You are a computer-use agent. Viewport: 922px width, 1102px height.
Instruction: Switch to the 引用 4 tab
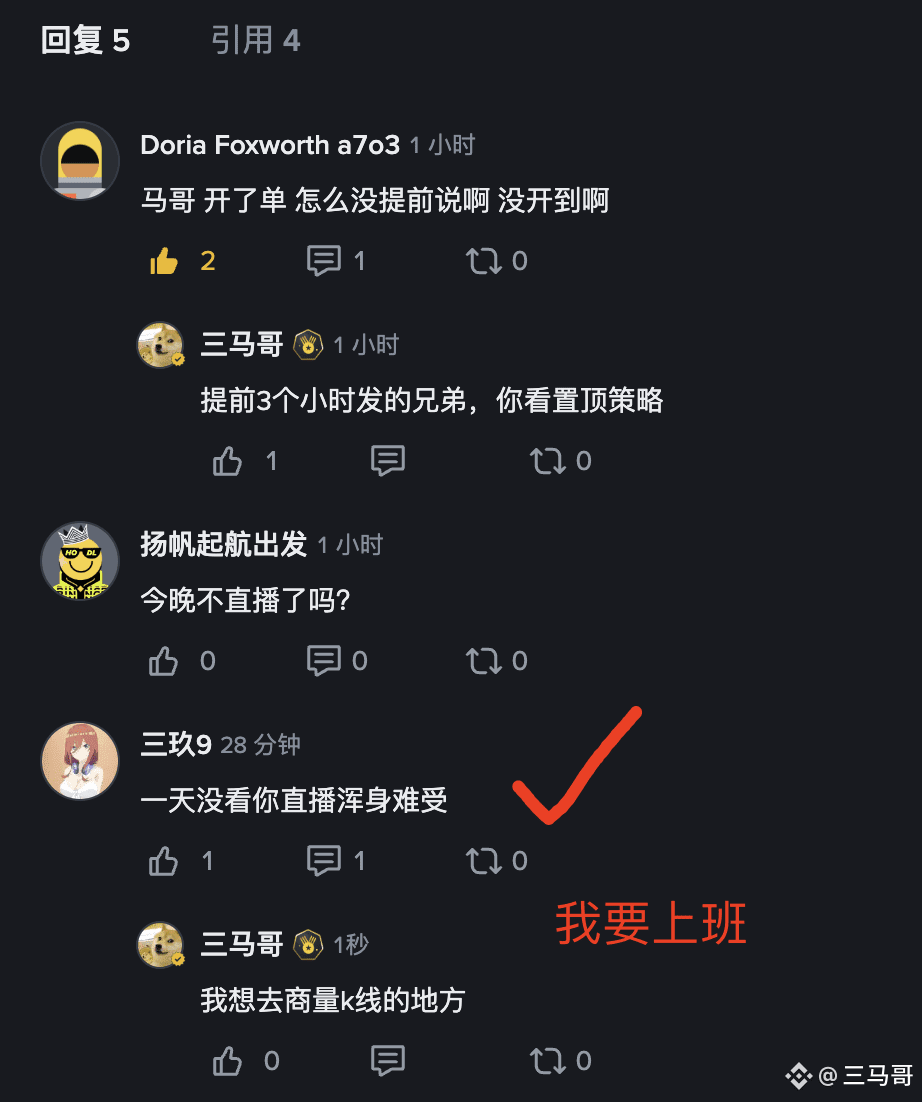pos(255,40)
